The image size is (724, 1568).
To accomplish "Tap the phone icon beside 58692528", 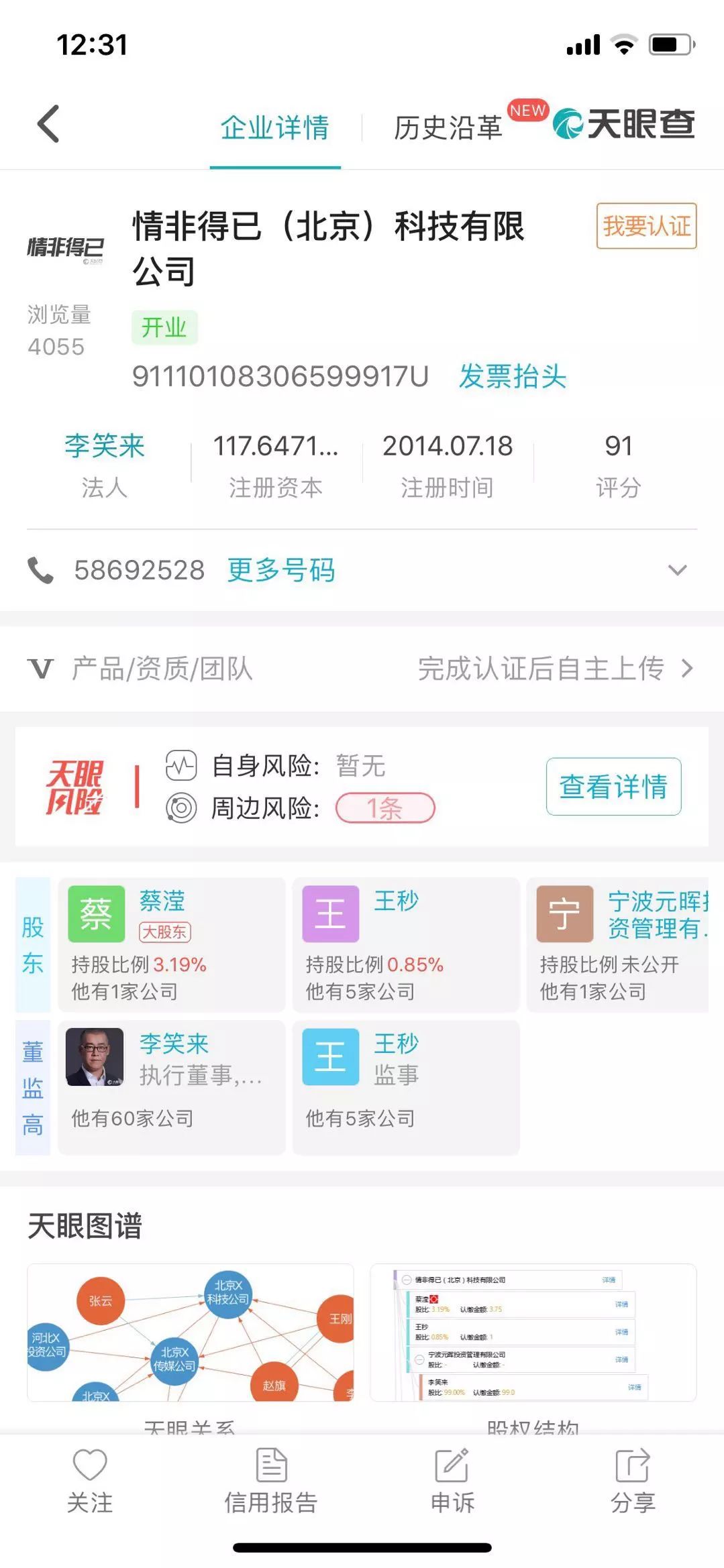I will click(x=42, y=569).
